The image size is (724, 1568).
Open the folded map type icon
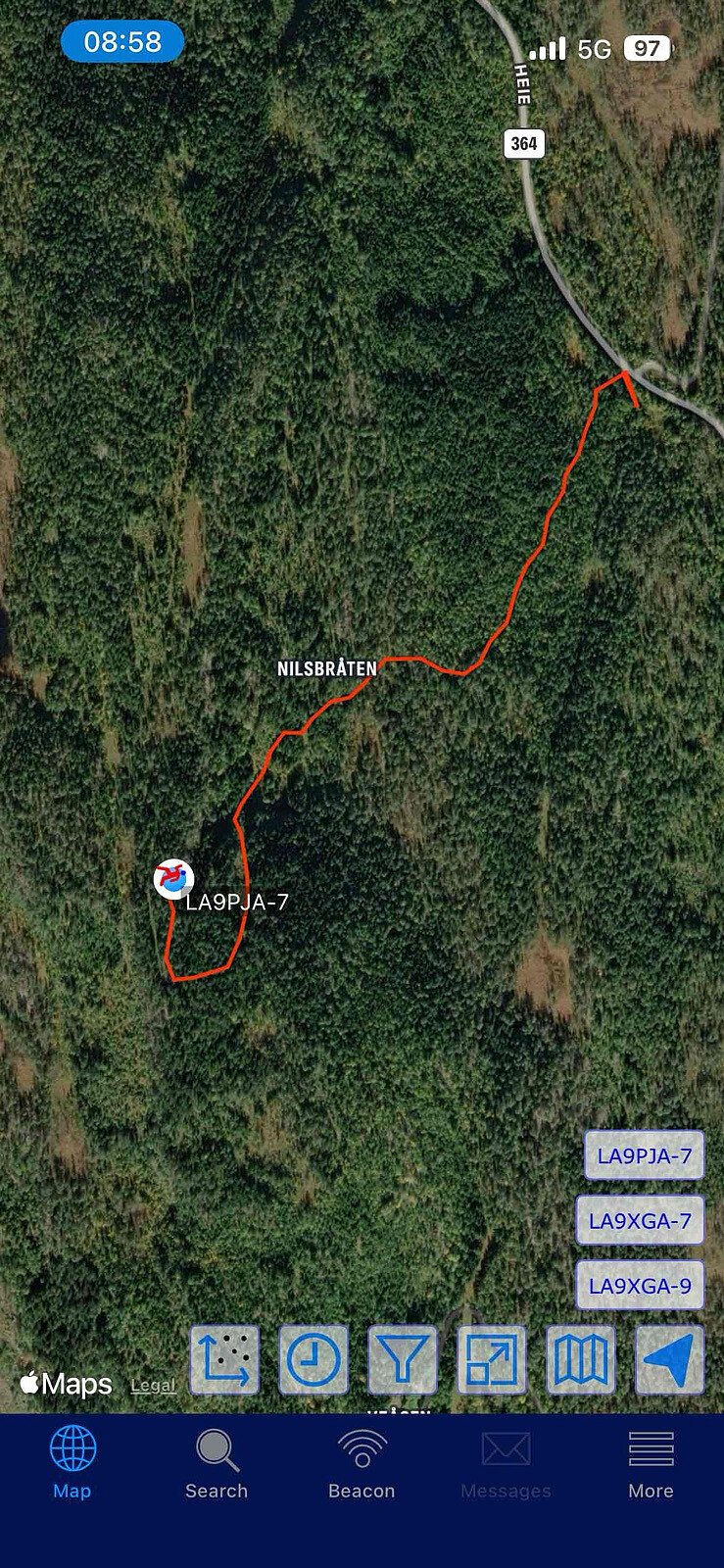click(x=581, y=1360)
